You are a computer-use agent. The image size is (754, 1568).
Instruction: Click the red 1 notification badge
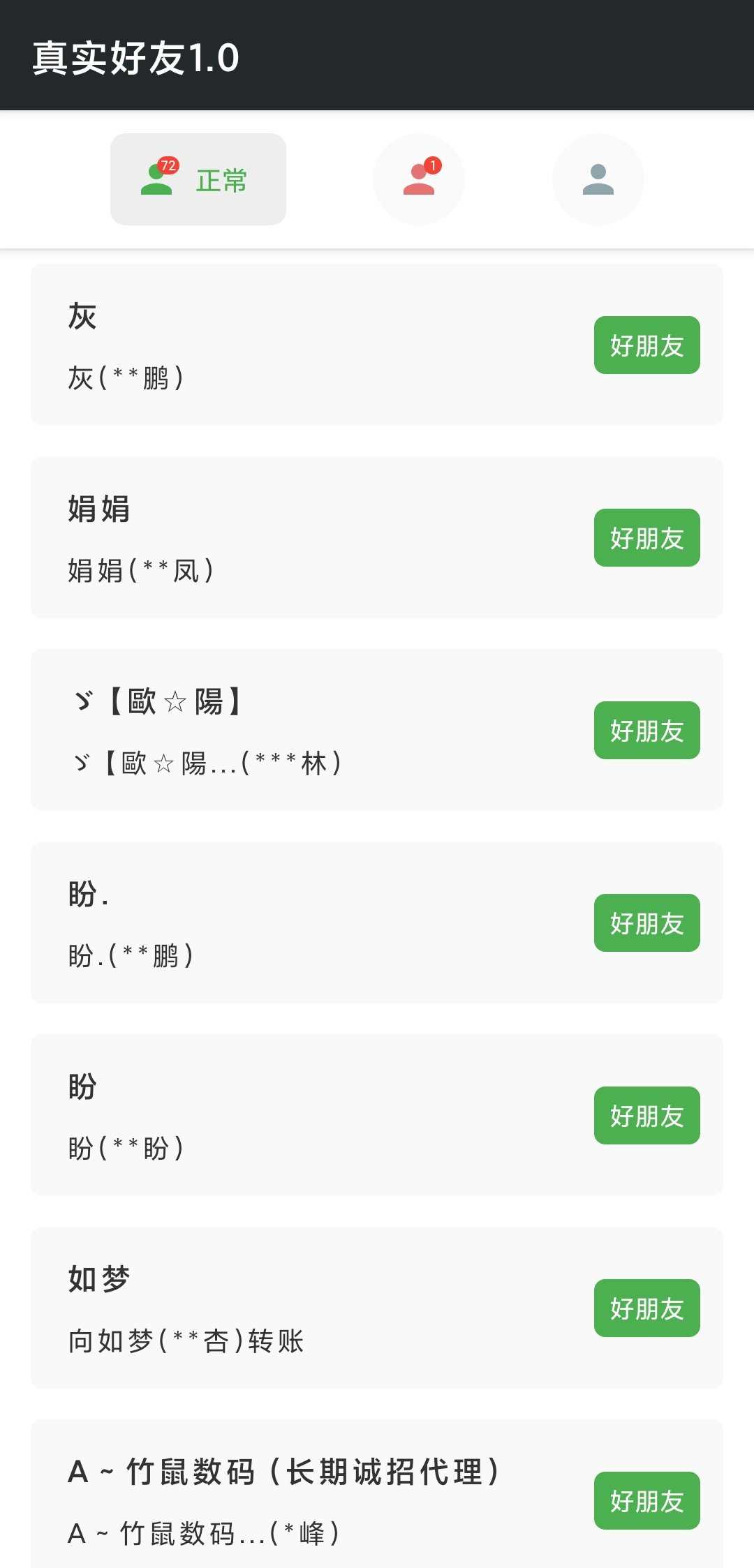[x=432, y=165]
